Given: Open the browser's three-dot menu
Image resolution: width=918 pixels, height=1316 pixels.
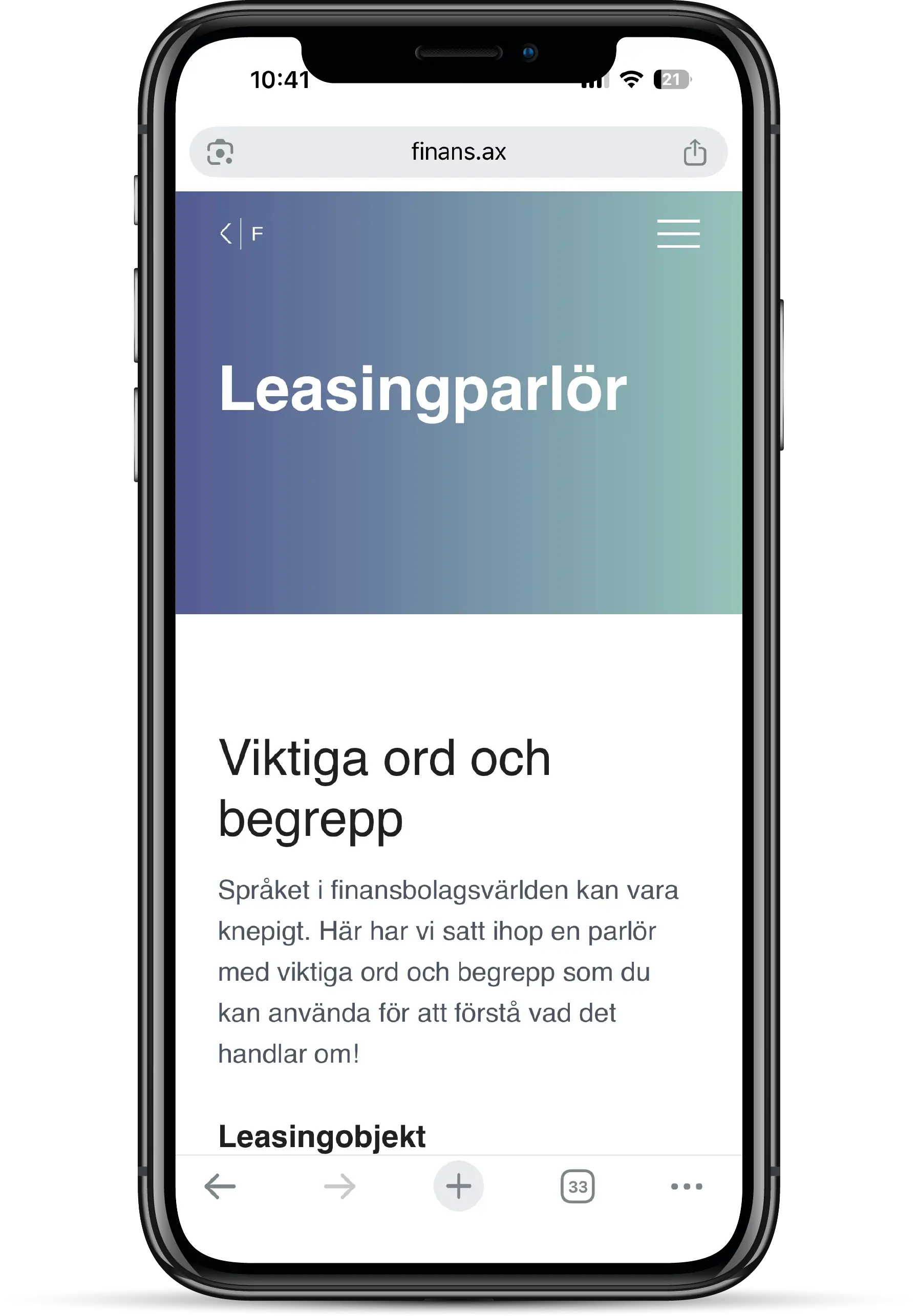Looking at the screenshot, I should 687,1186.
